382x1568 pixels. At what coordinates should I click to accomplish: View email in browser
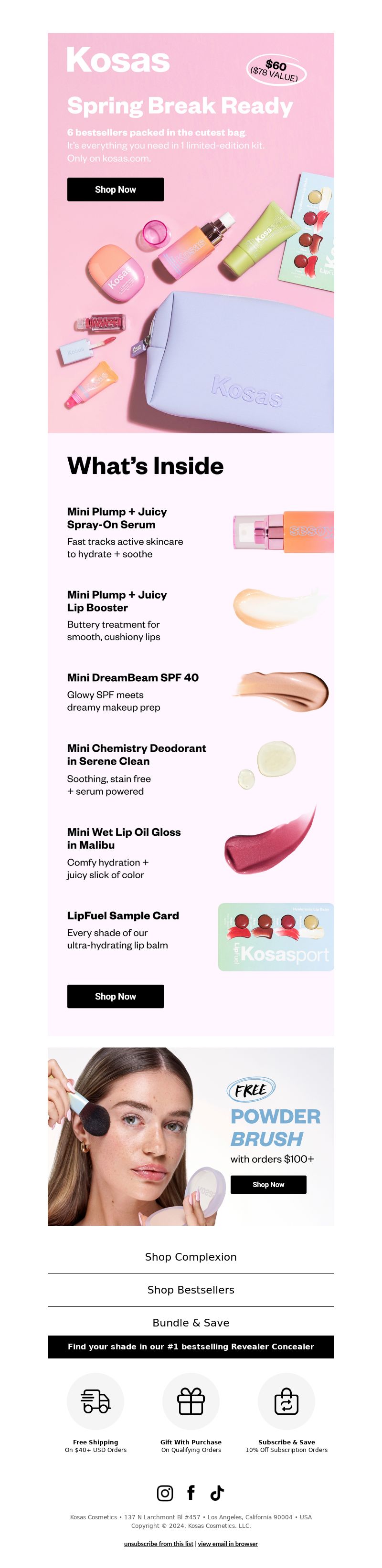[227, 1544]
